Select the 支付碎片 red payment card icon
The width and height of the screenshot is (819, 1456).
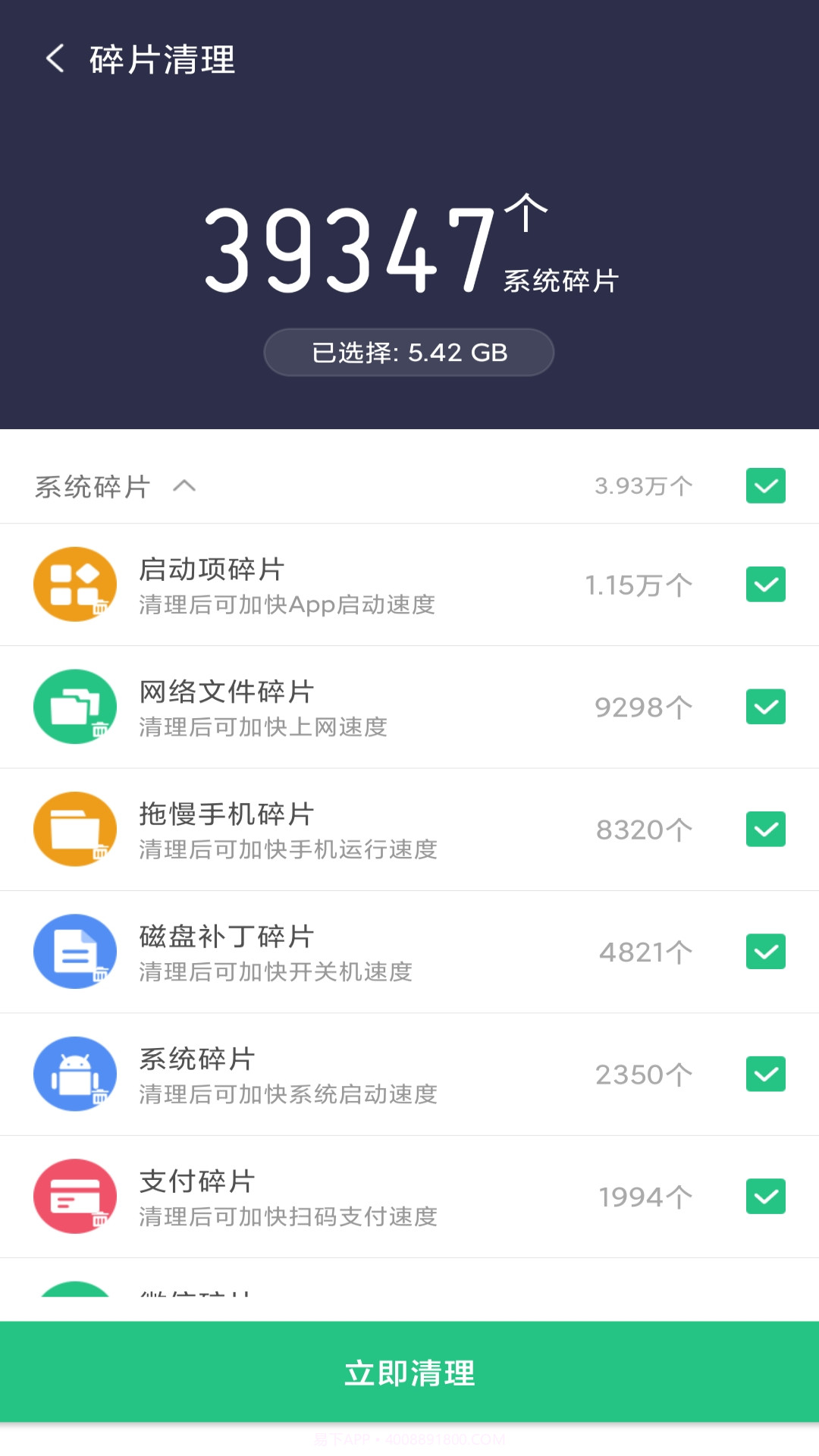coord(75,1196)
